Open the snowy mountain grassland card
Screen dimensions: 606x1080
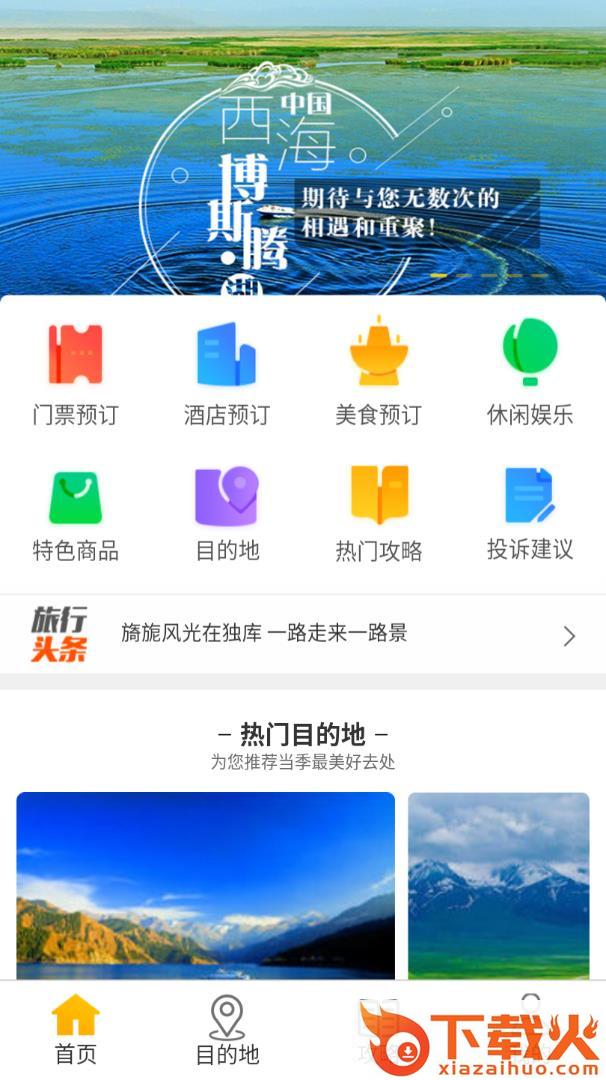click(x=498, y=885)
